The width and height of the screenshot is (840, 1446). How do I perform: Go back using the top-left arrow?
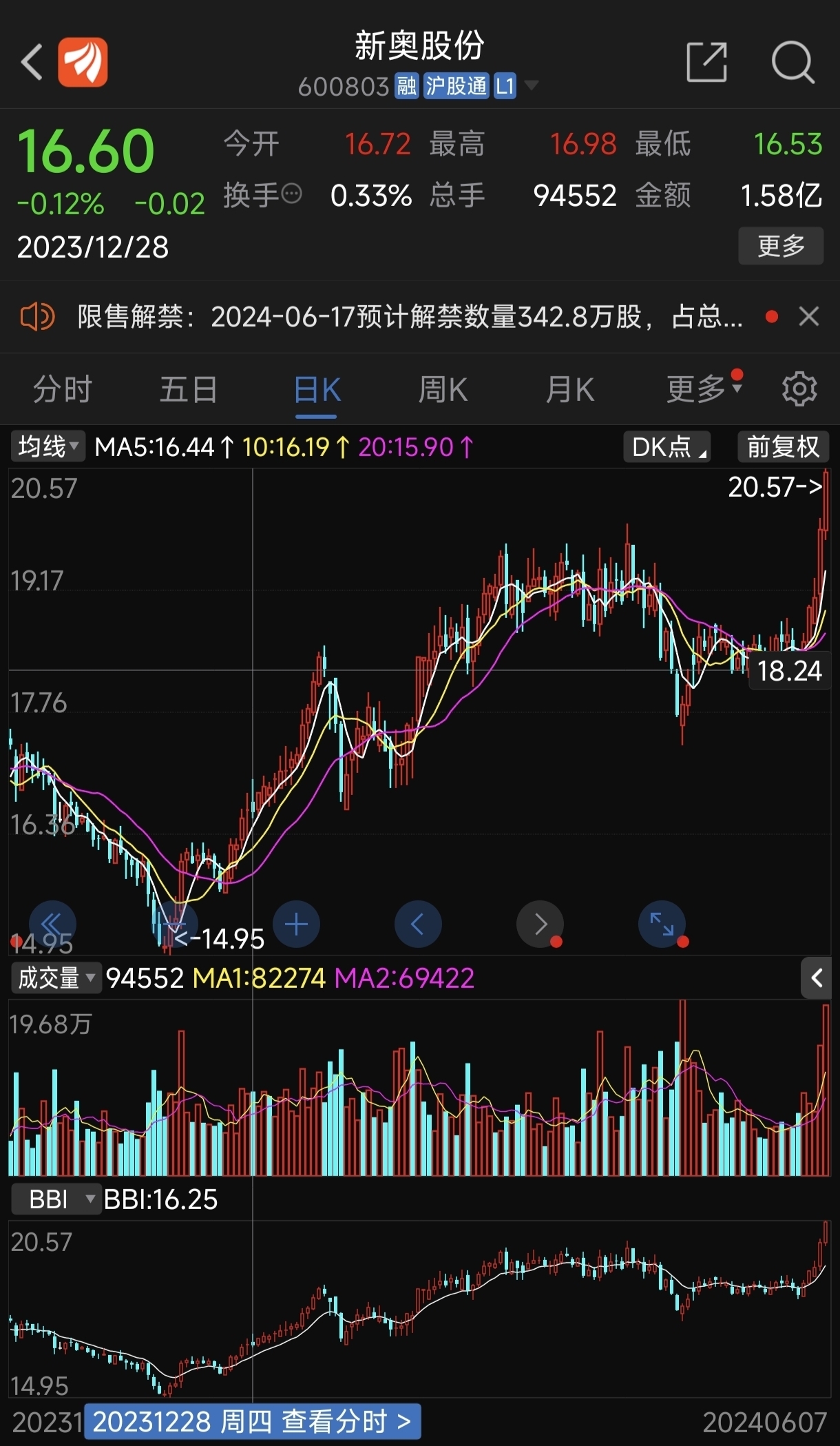32,63
